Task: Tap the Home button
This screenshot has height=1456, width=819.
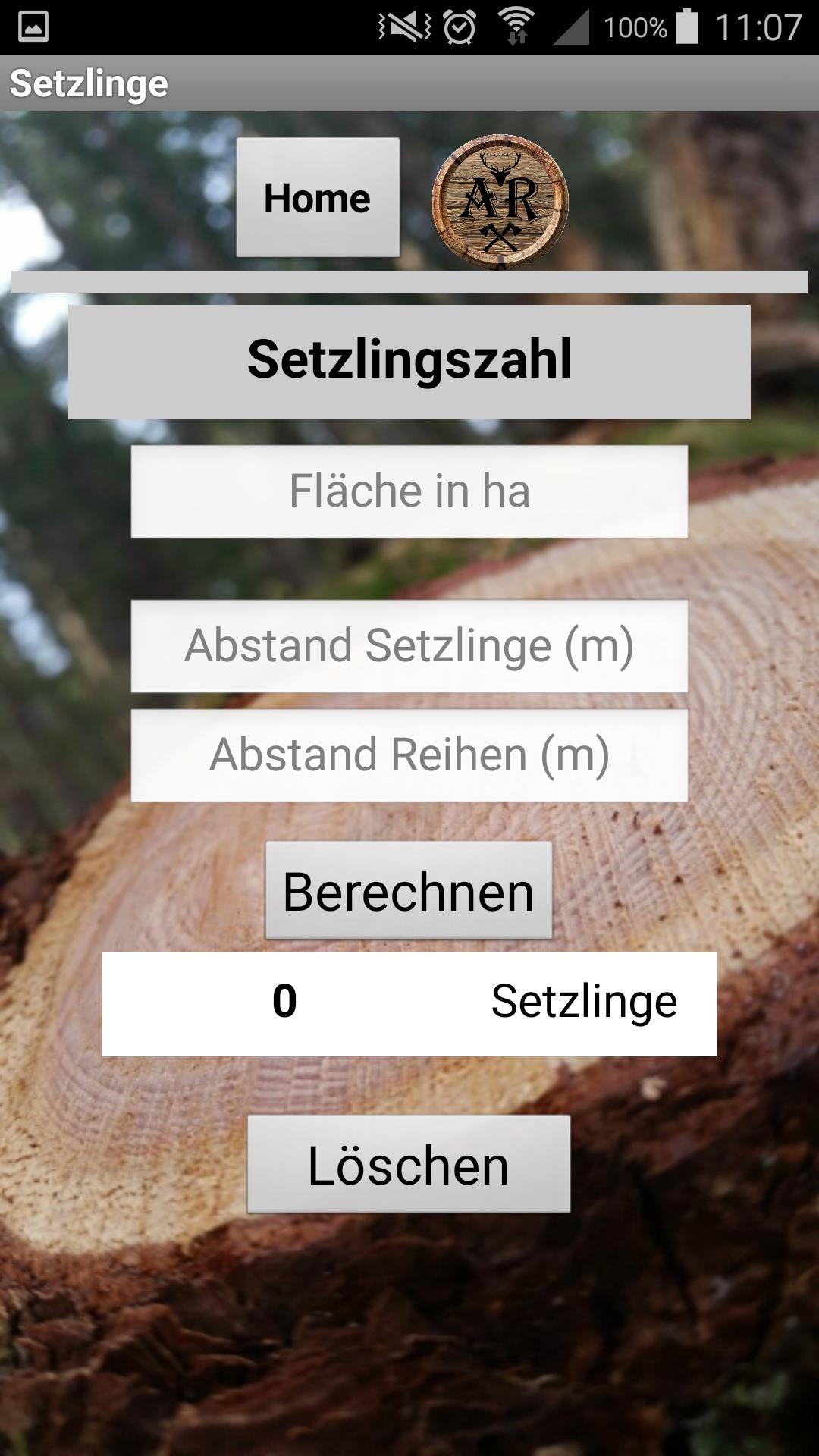Action: [318, 197]
